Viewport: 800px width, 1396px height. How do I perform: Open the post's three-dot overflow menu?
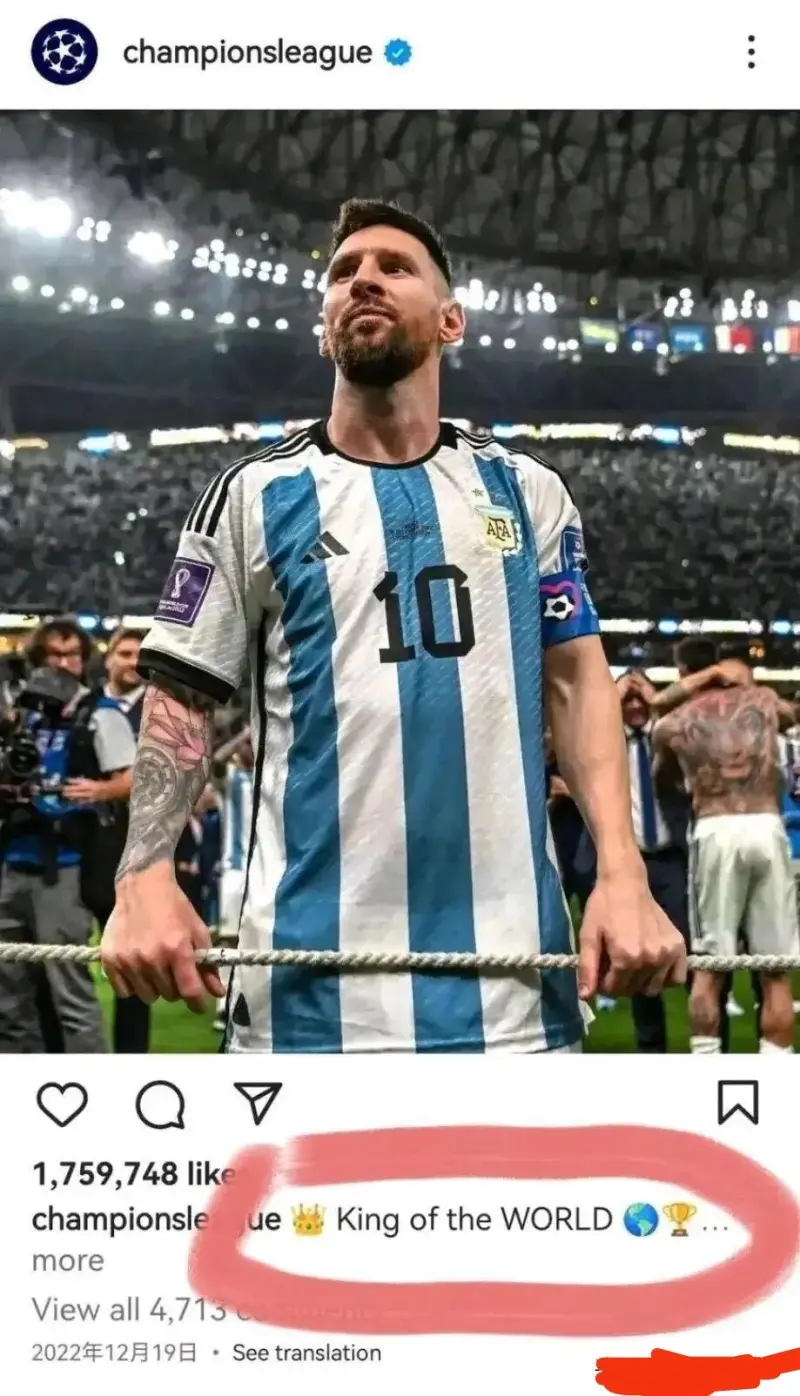click(x=750, y=52)
